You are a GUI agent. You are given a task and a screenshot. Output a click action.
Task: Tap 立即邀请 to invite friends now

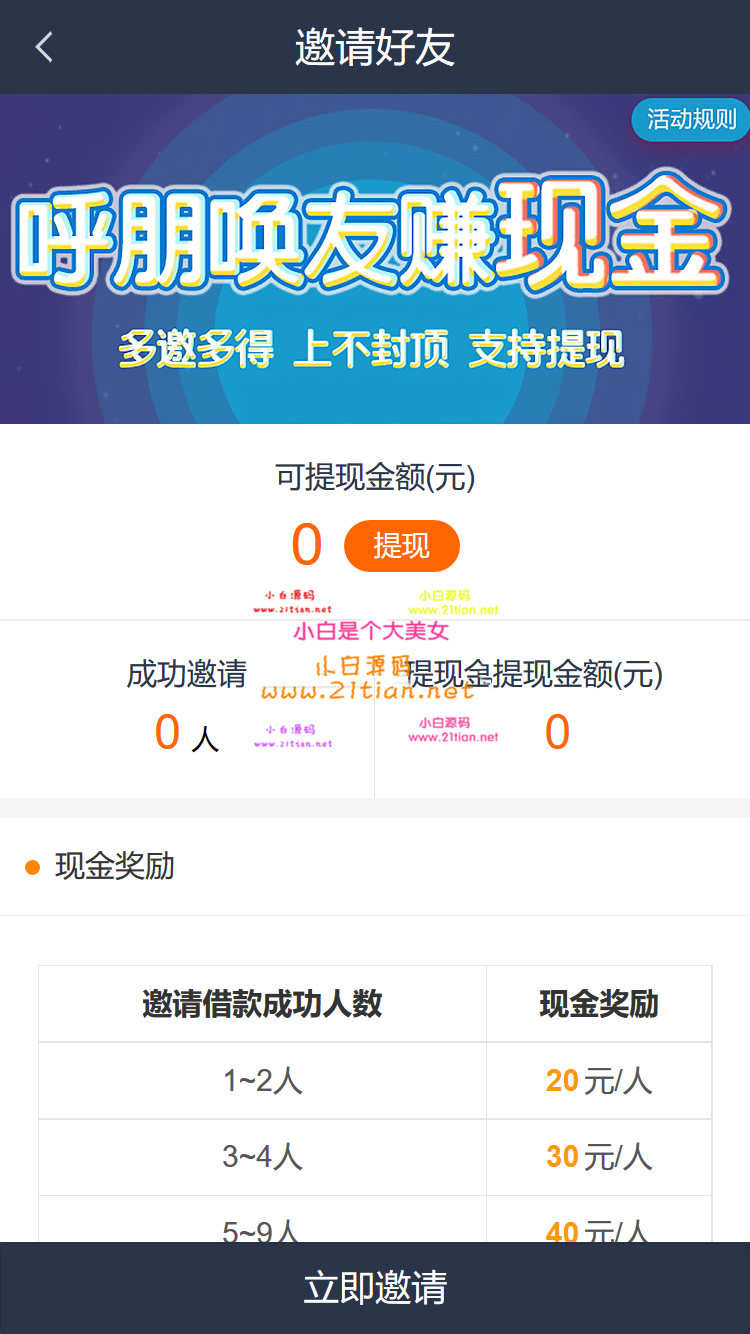pos(375,1288)
